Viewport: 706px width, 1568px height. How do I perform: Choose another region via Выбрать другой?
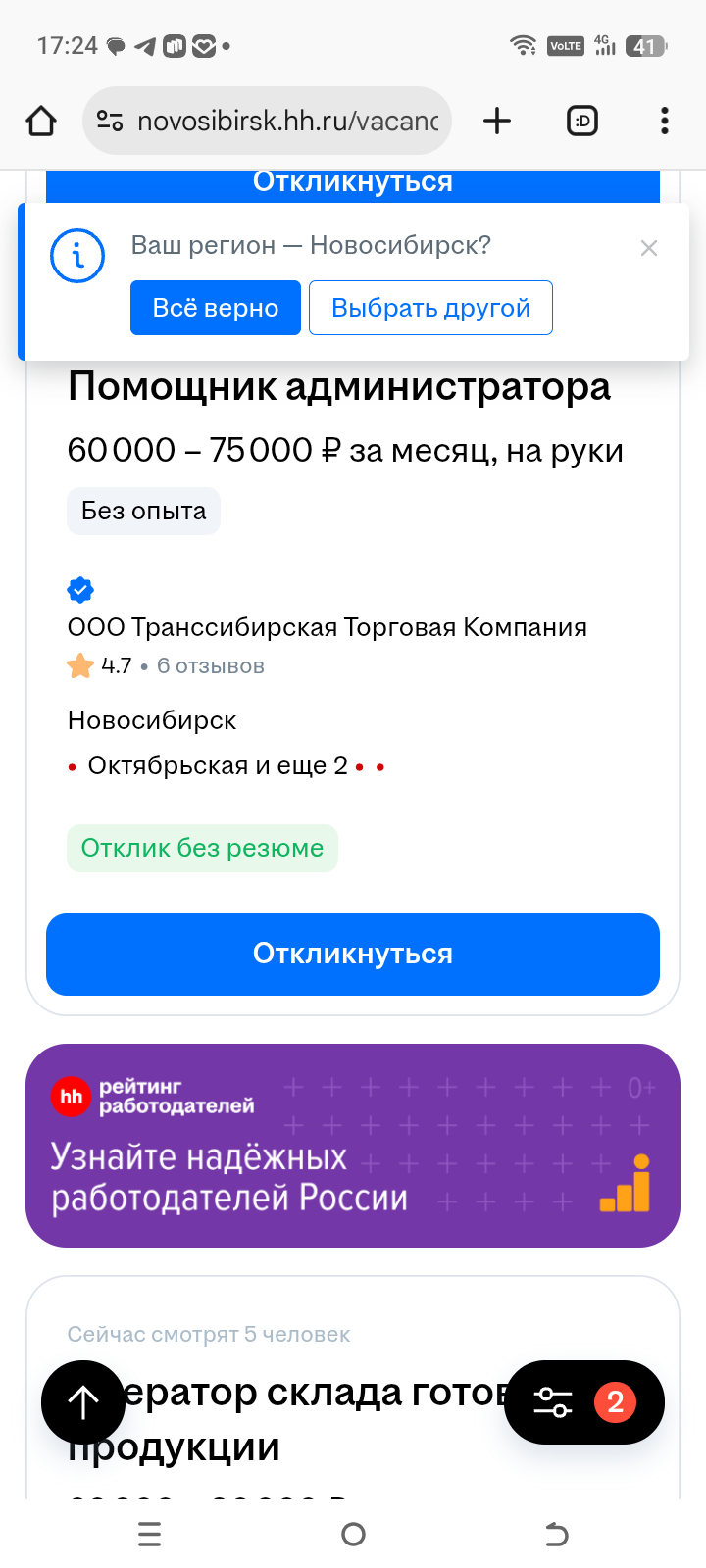click(x=430, y=308)
